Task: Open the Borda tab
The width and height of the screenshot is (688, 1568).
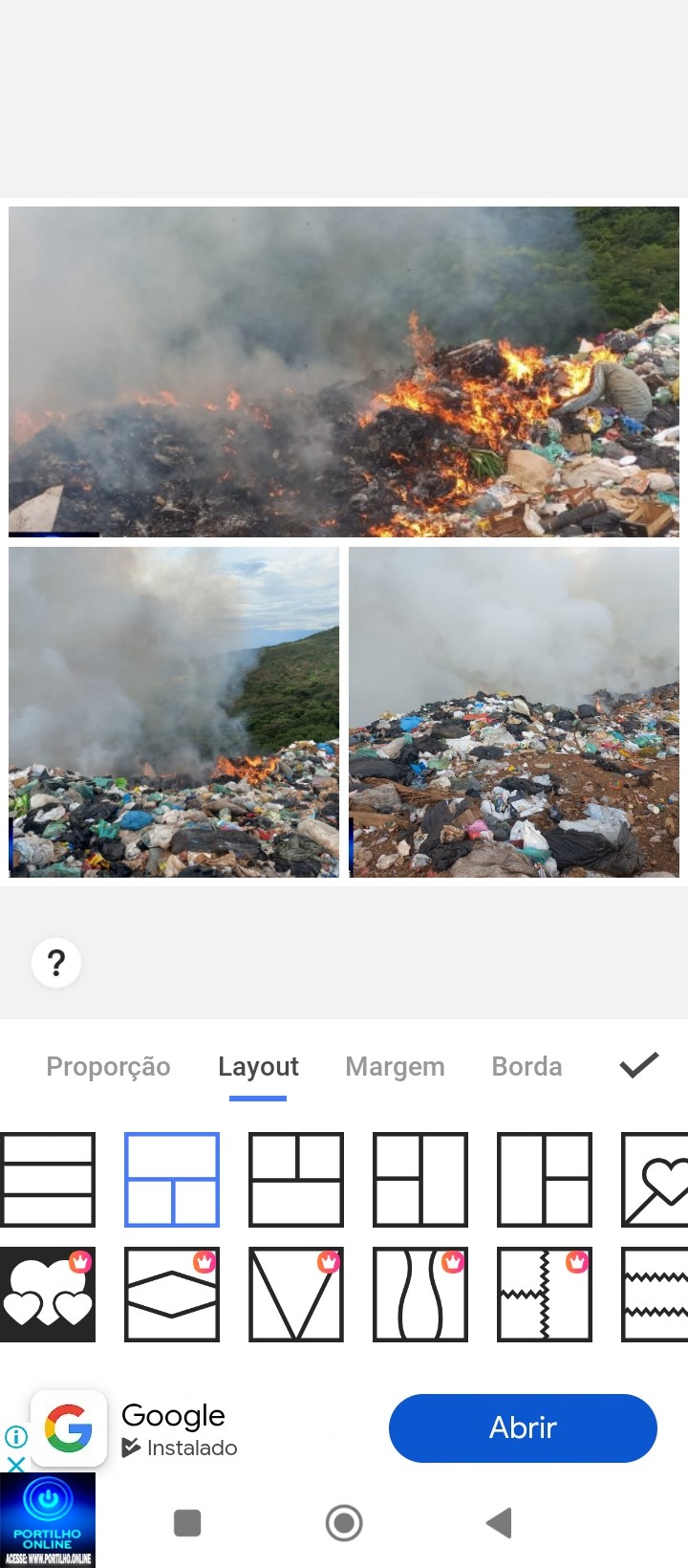Action: [x=527, y=1066]
